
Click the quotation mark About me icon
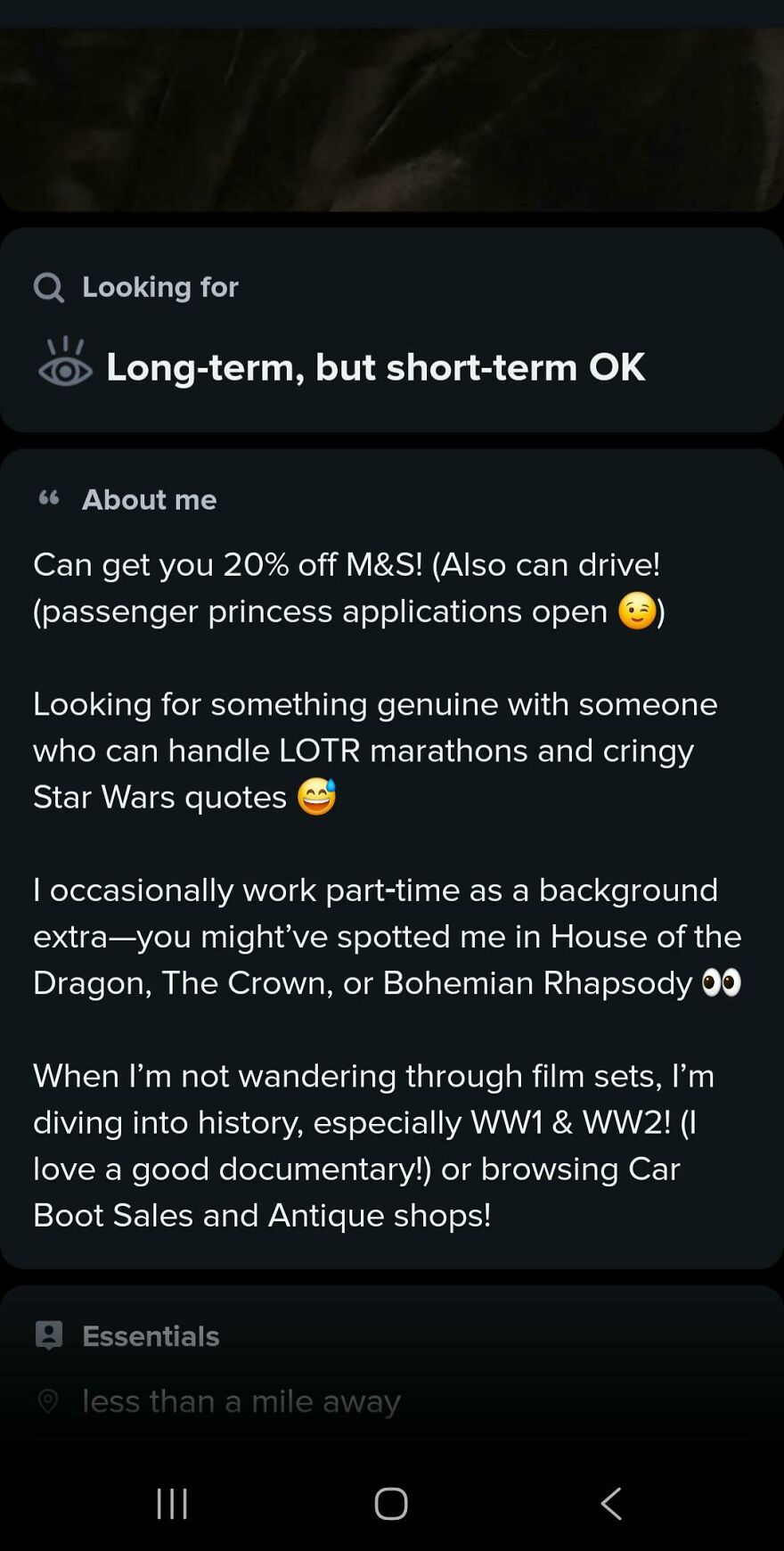50,497
